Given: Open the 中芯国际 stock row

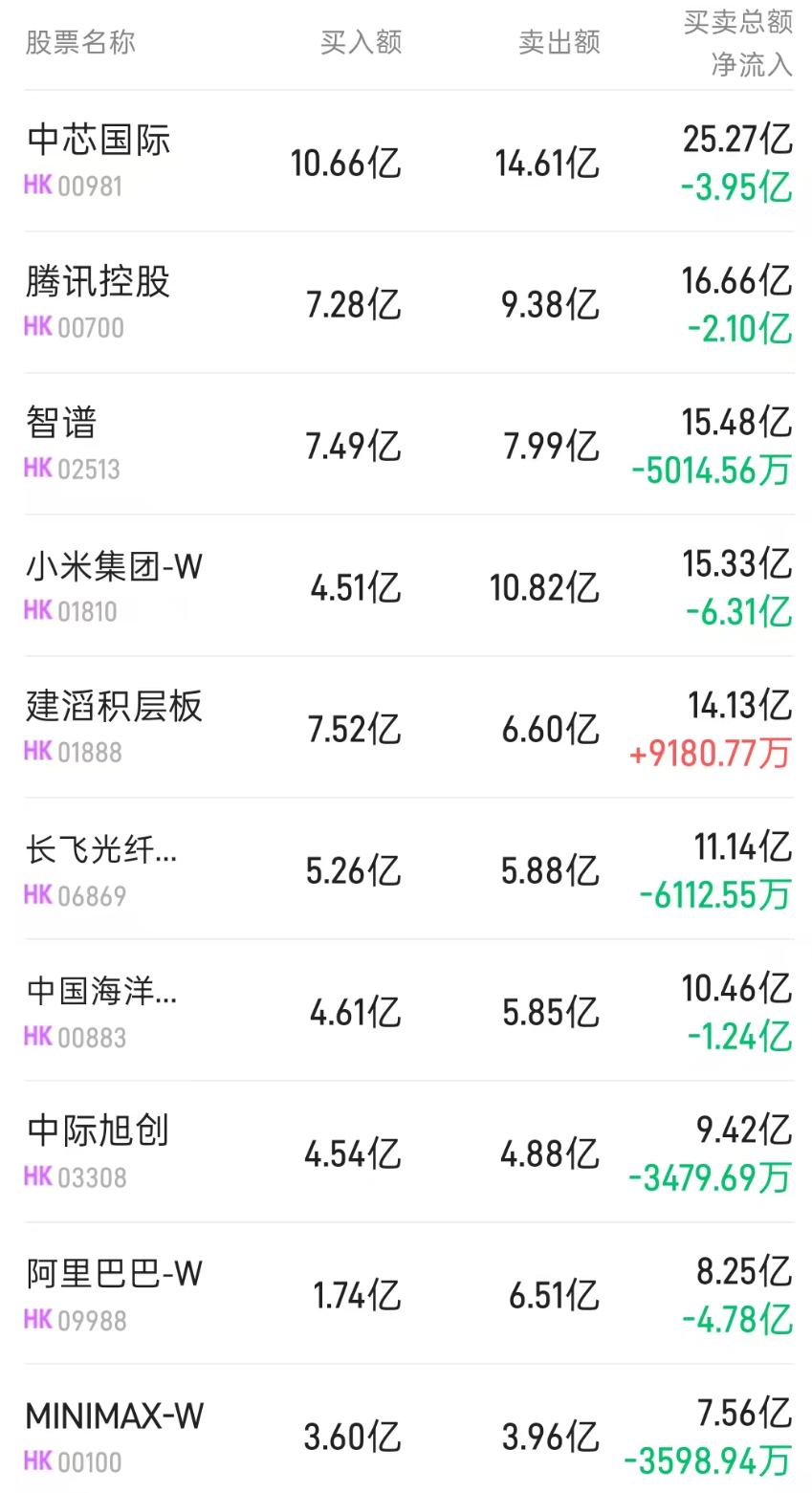Looking at the screenshot, I should pos(408,162).
